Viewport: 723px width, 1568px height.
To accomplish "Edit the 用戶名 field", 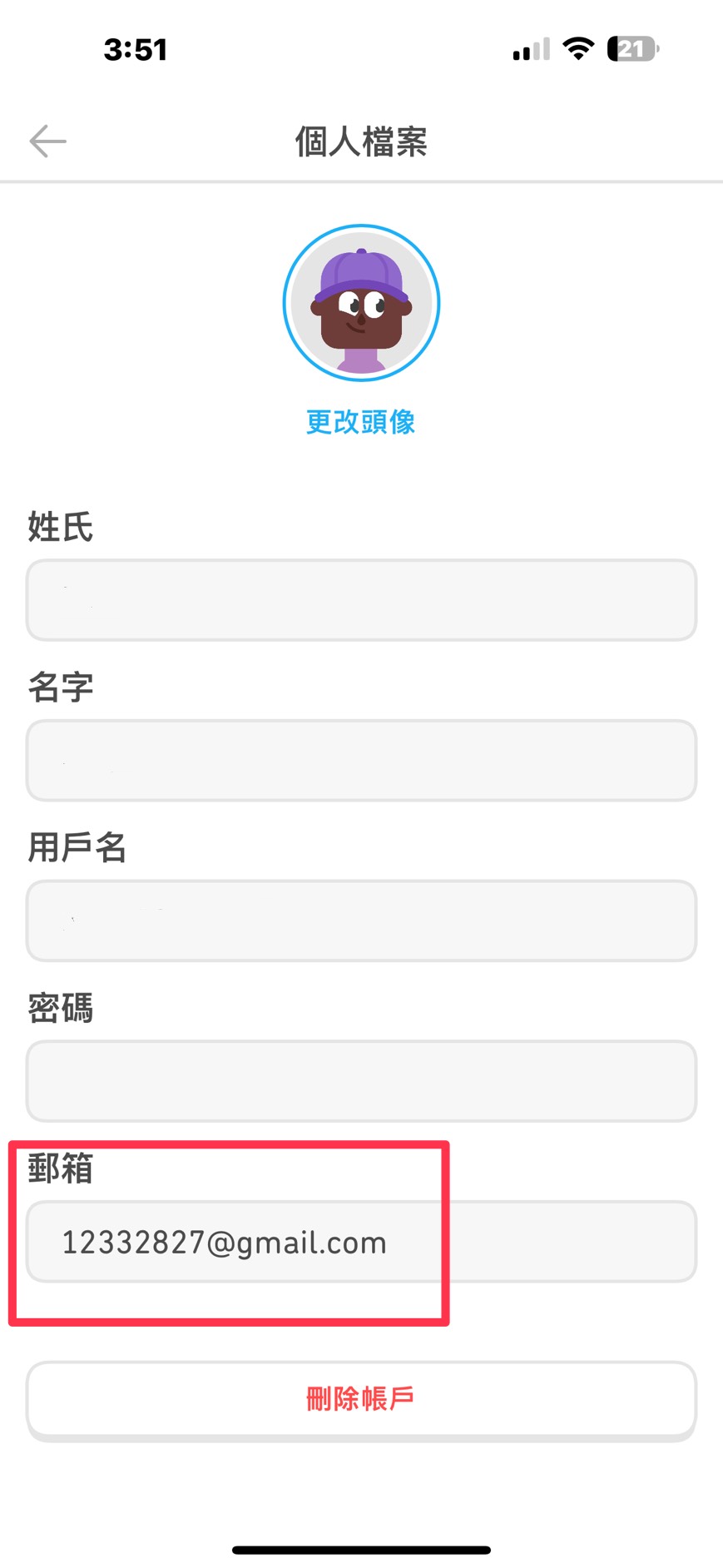I will 361,920.
